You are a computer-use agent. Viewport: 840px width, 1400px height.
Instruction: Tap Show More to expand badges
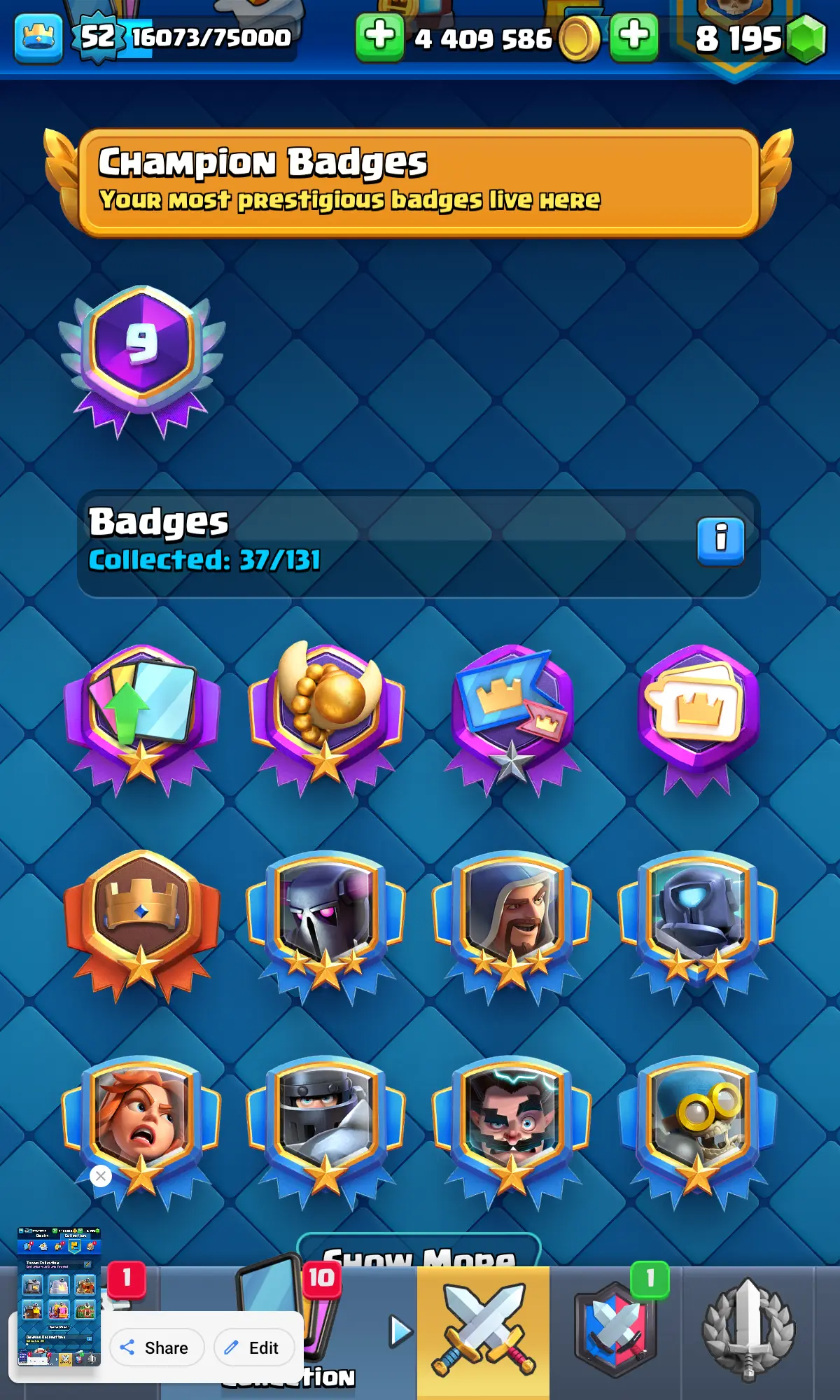coord(419,1252)
